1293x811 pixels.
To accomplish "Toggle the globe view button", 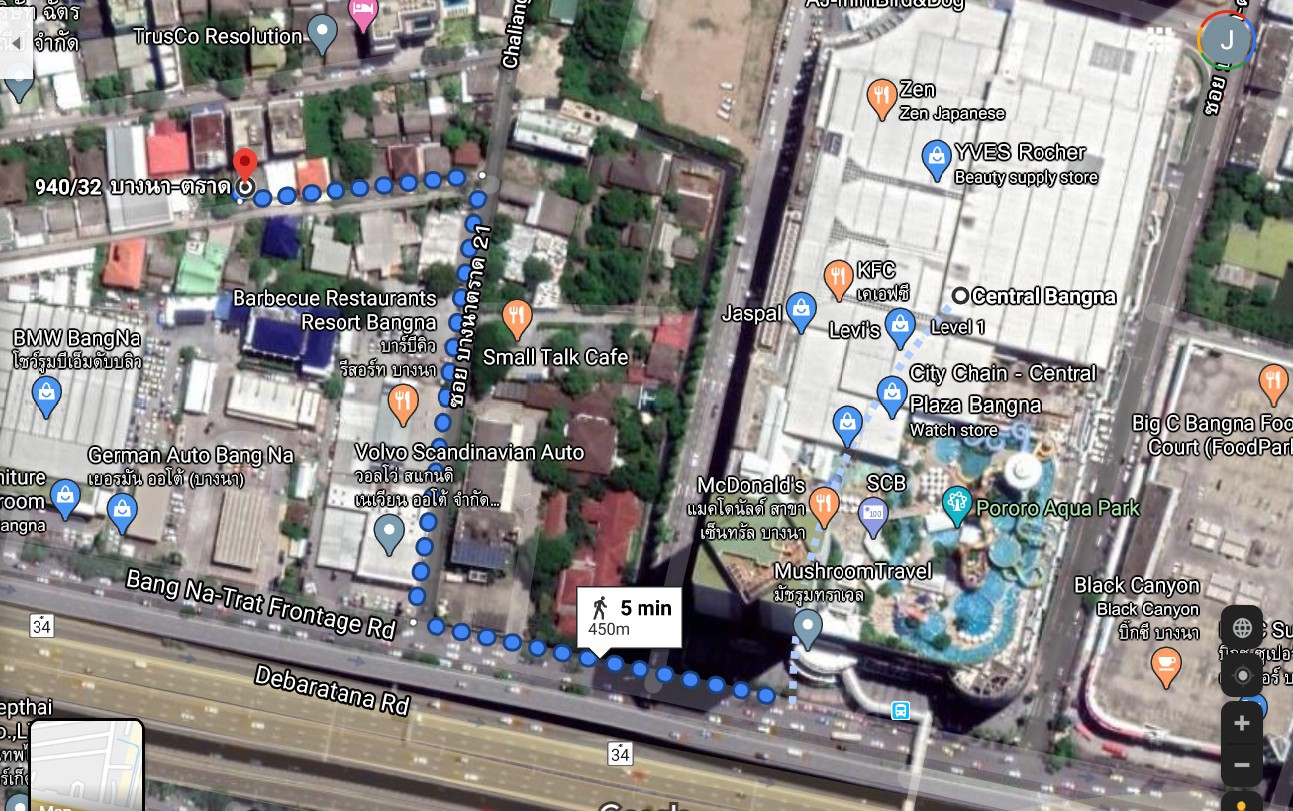I will click(x=1242, y=628).
